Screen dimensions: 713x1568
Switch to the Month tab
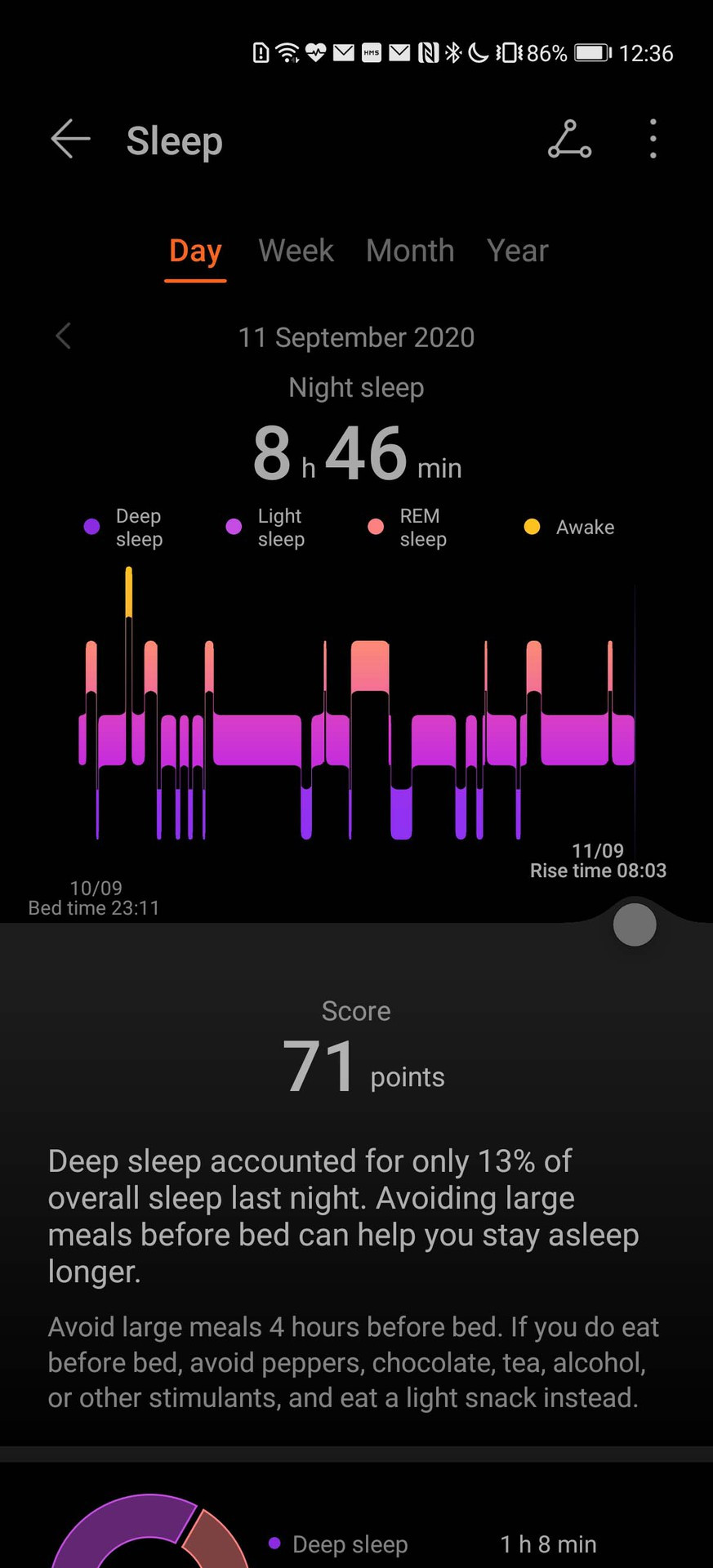(x=410, y=251)
